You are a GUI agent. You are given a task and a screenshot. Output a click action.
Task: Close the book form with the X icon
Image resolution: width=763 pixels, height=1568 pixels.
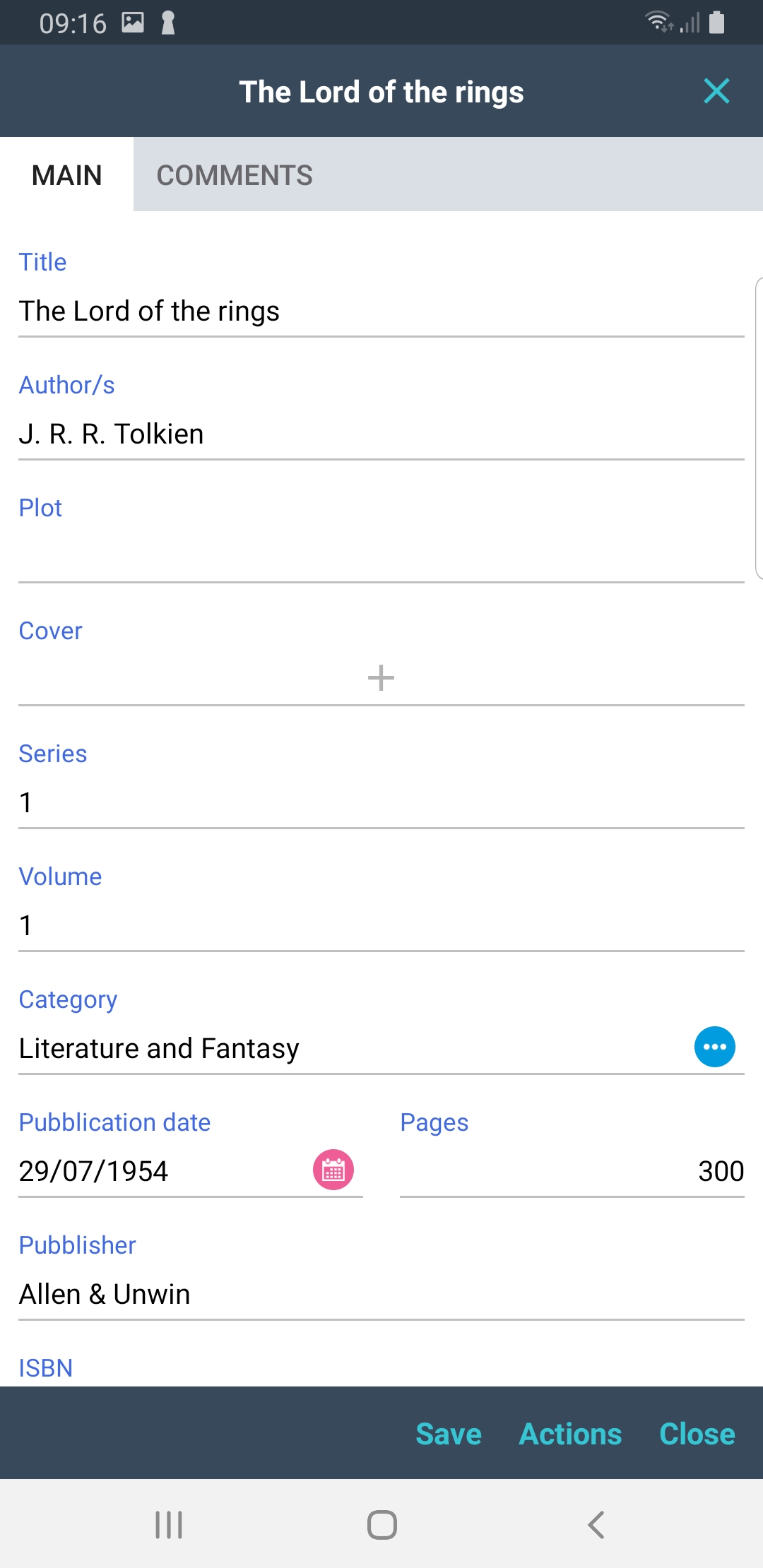tap(716, 91)
